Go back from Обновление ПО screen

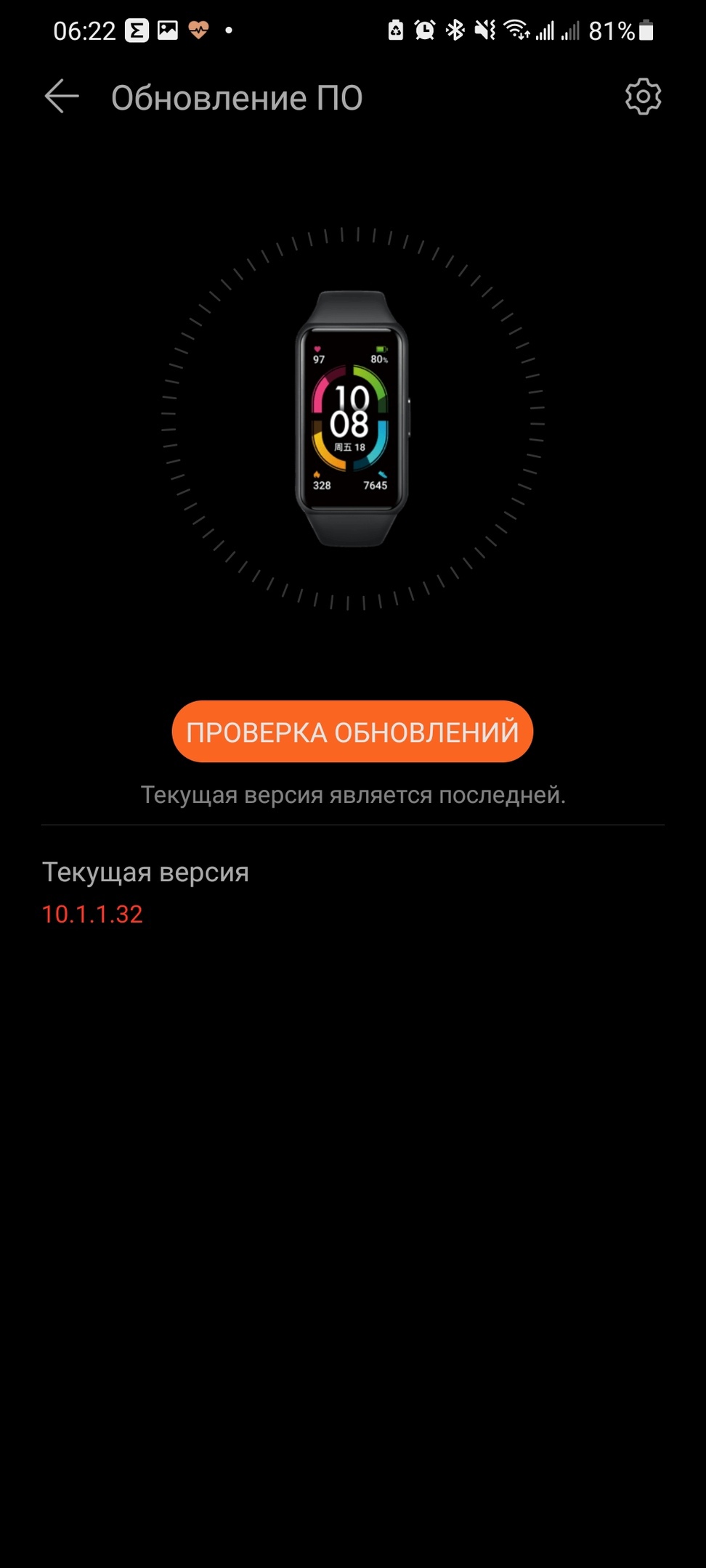tap(62, 97)
